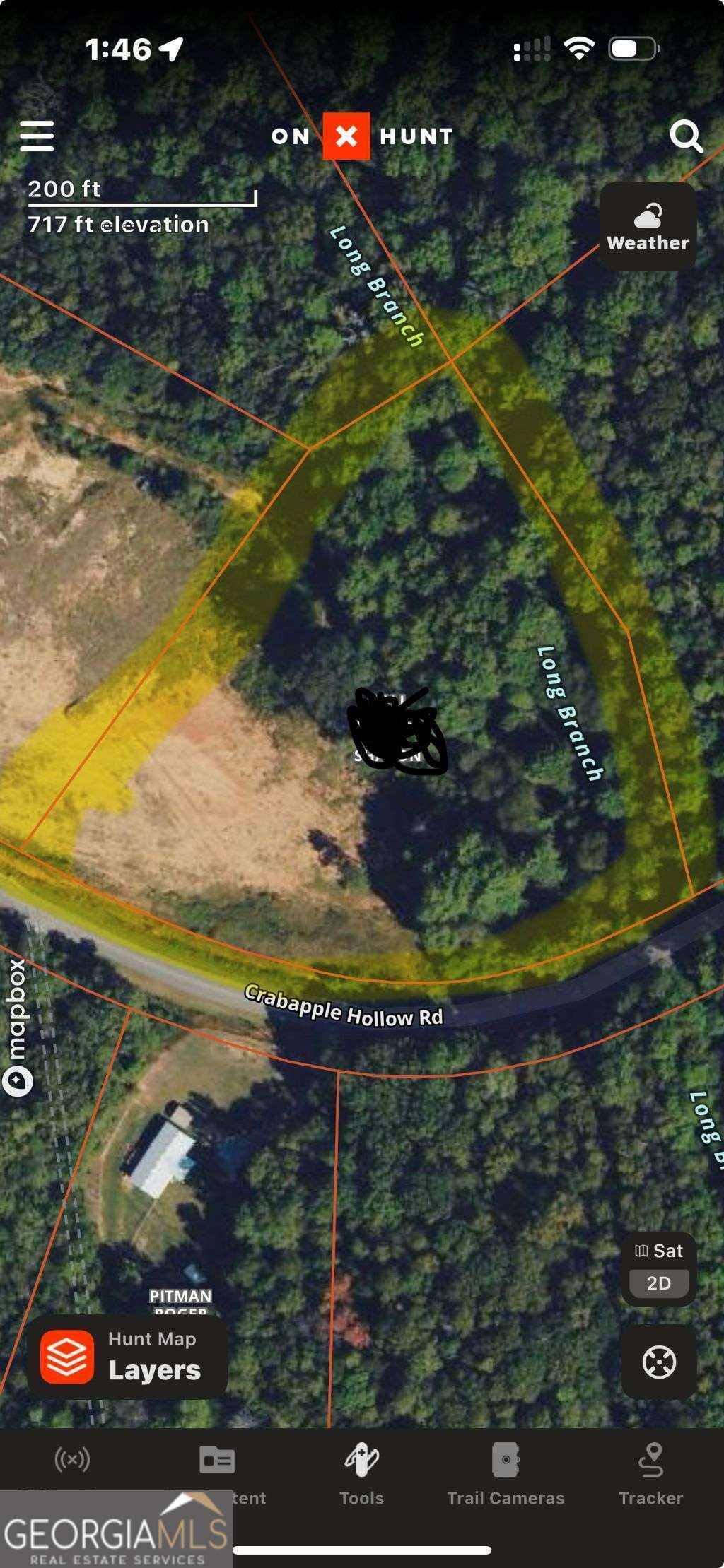The height and width of the screenshot is (1568, 724).
Task: Select the Tracker tab
Action: coord(650,1473)
